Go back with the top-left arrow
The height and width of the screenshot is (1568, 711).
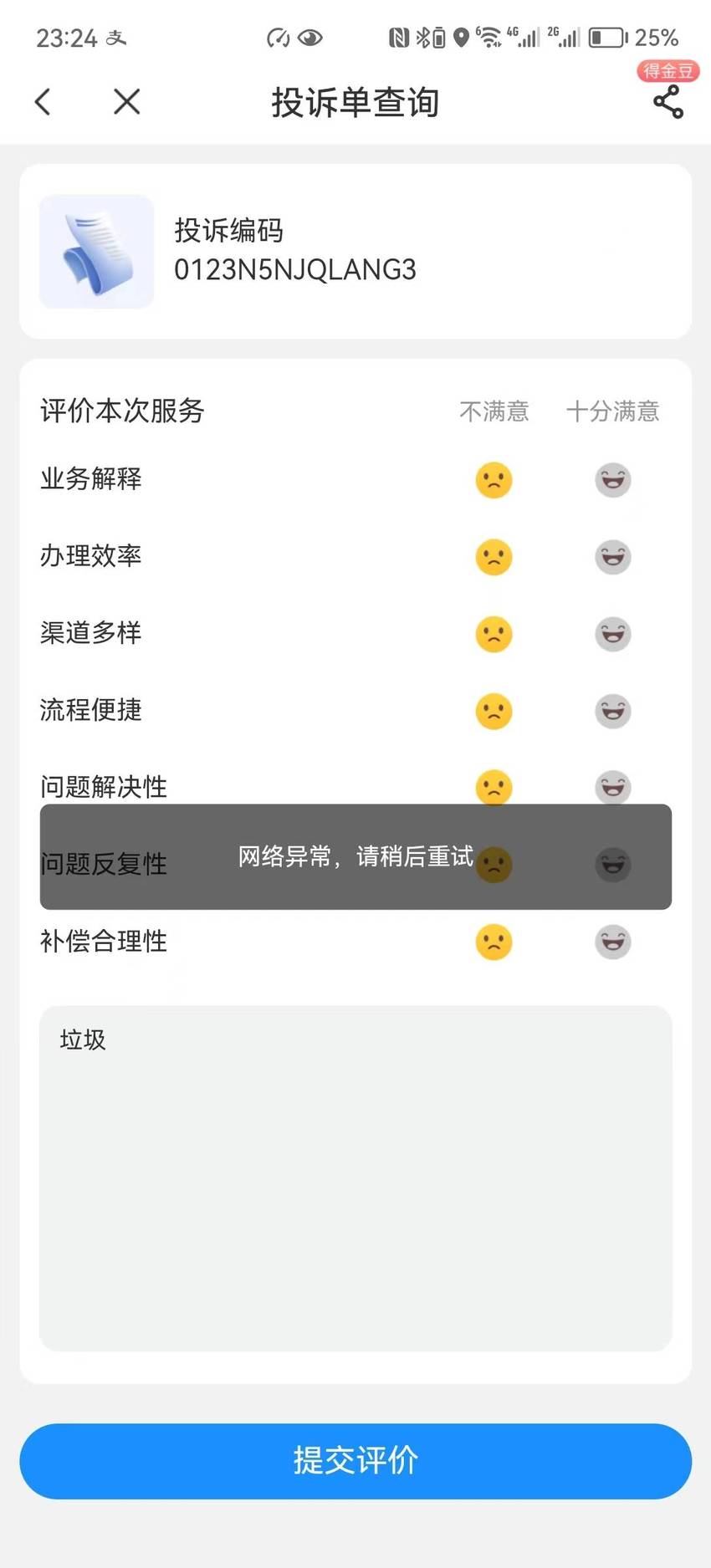[43, 102]
